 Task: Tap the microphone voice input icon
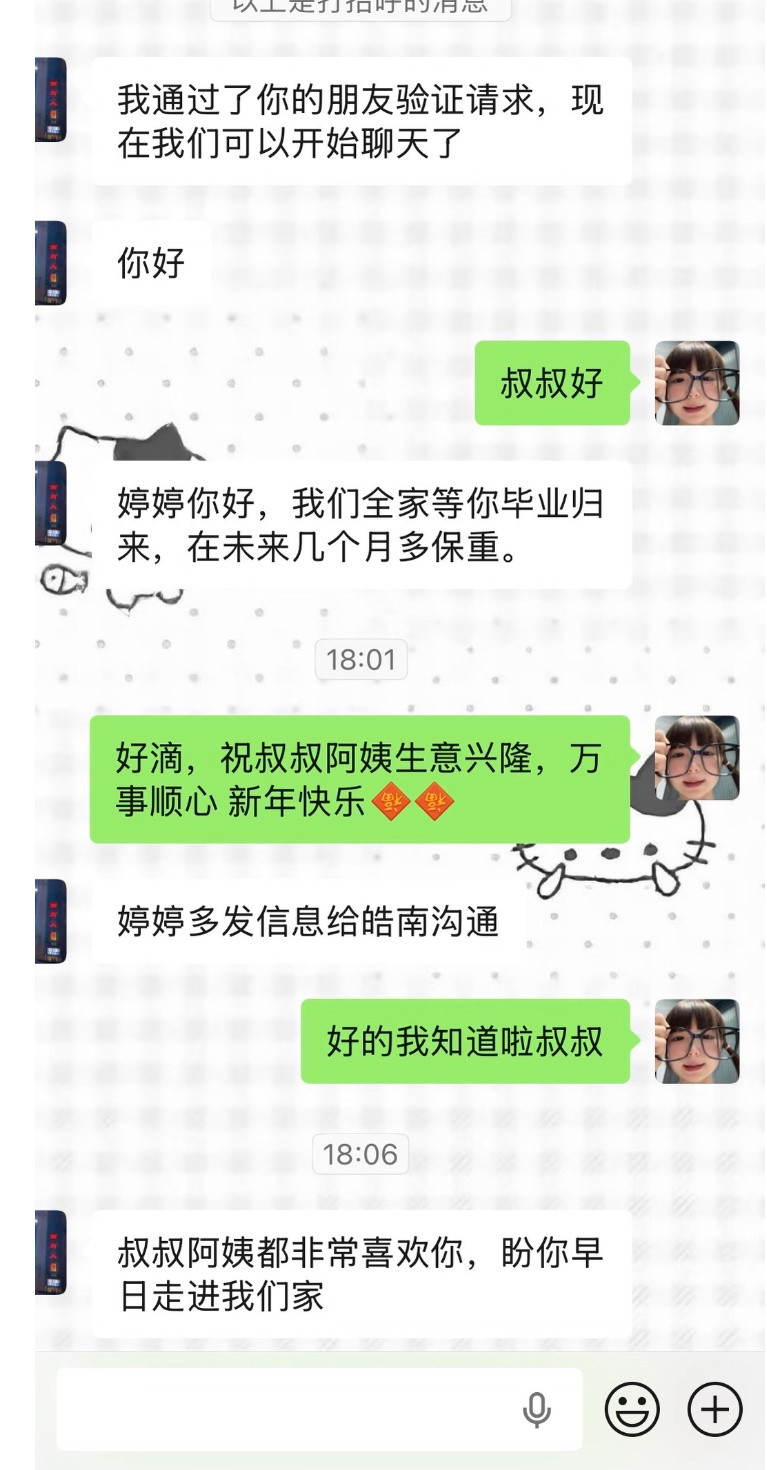538,1409
